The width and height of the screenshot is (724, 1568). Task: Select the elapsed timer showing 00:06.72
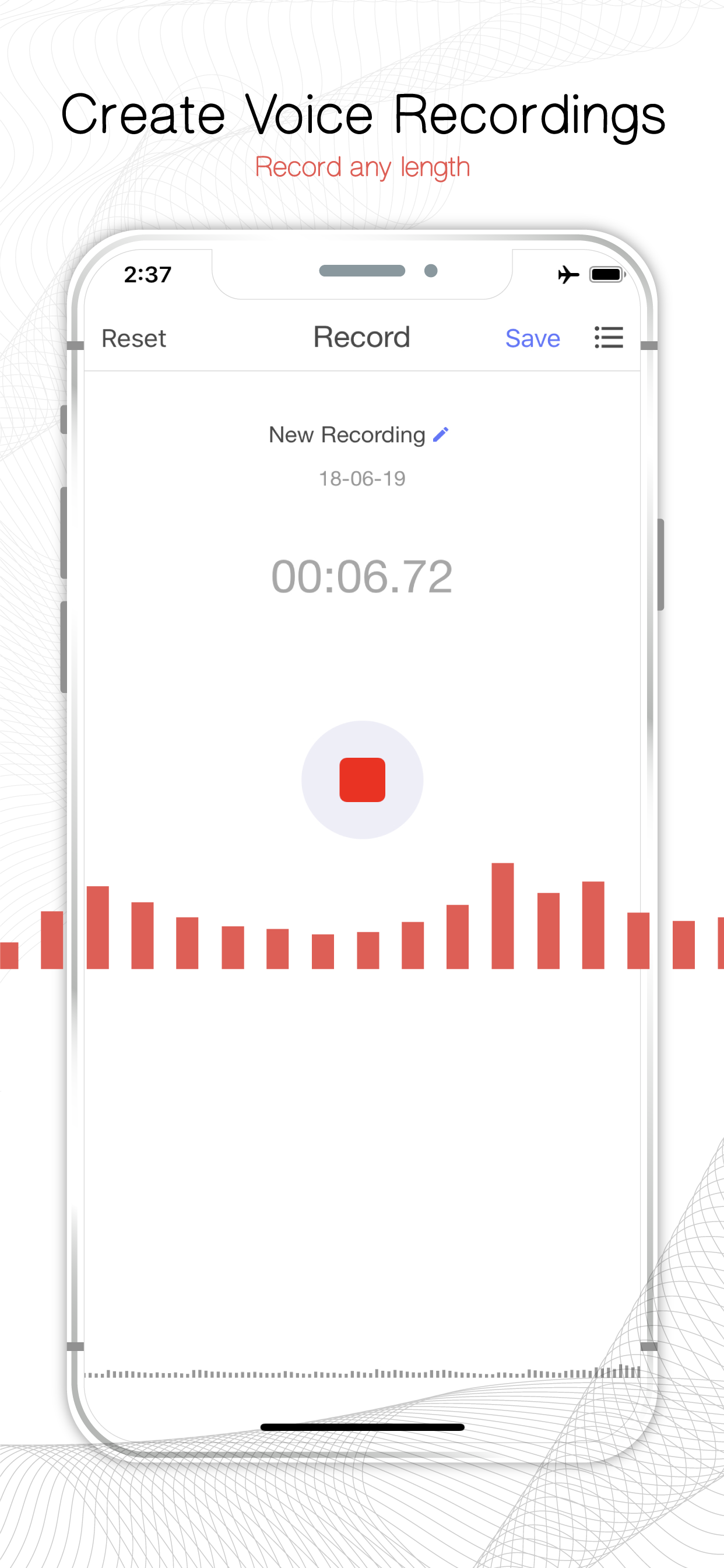click(x=362, y=576)
